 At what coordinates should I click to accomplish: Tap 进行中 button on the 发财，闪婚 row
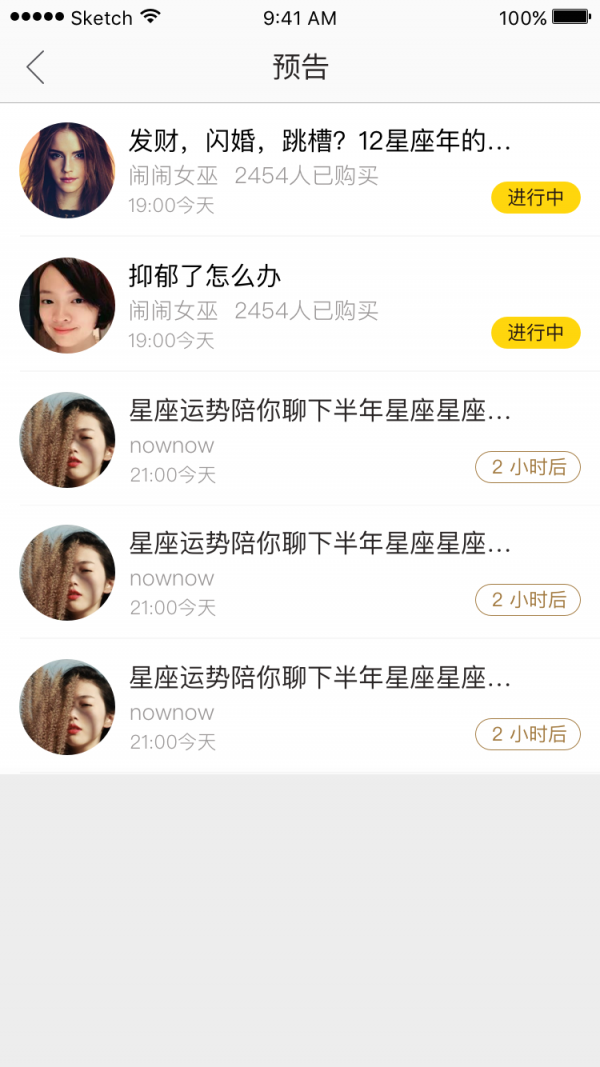click(535, 198)
